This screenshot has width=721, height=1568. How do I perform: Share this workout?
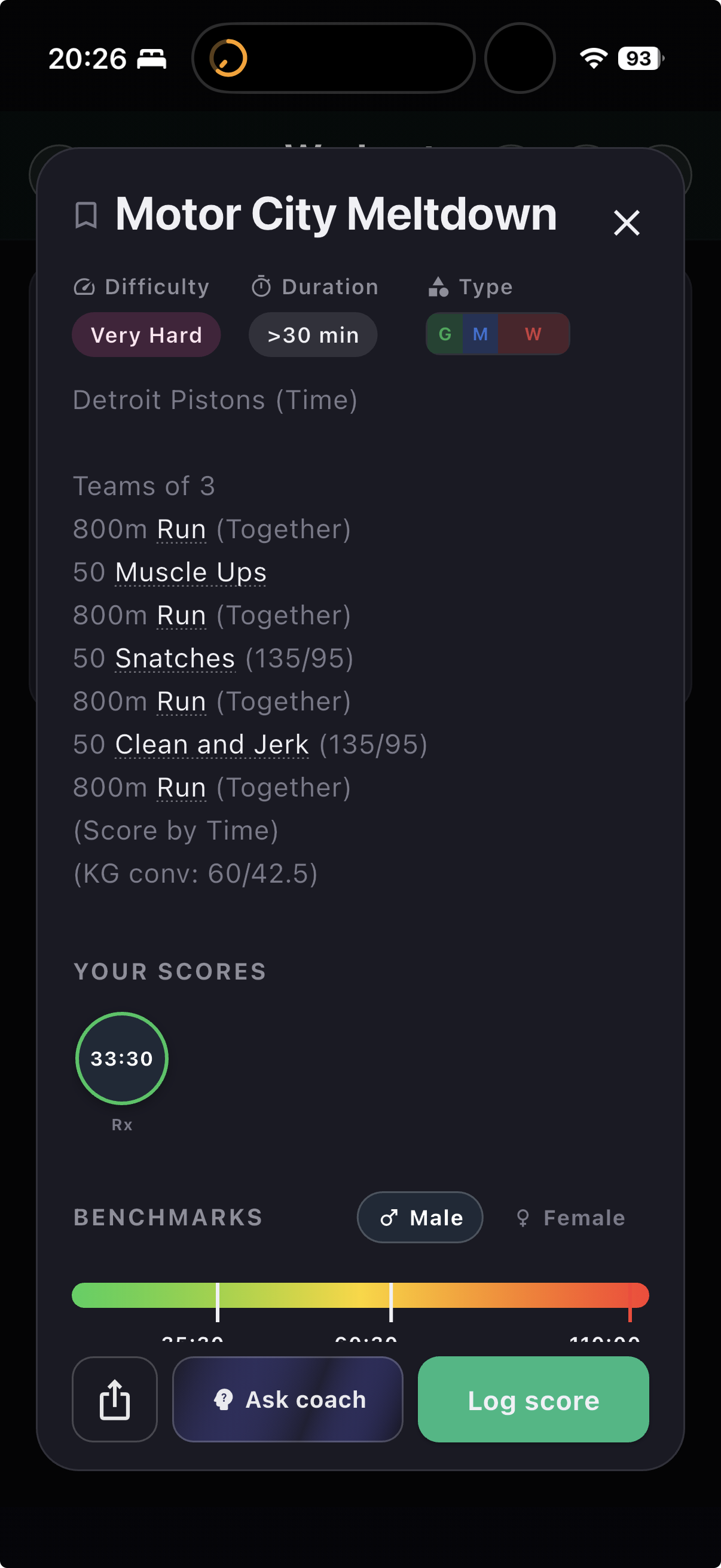[115, 1399]
